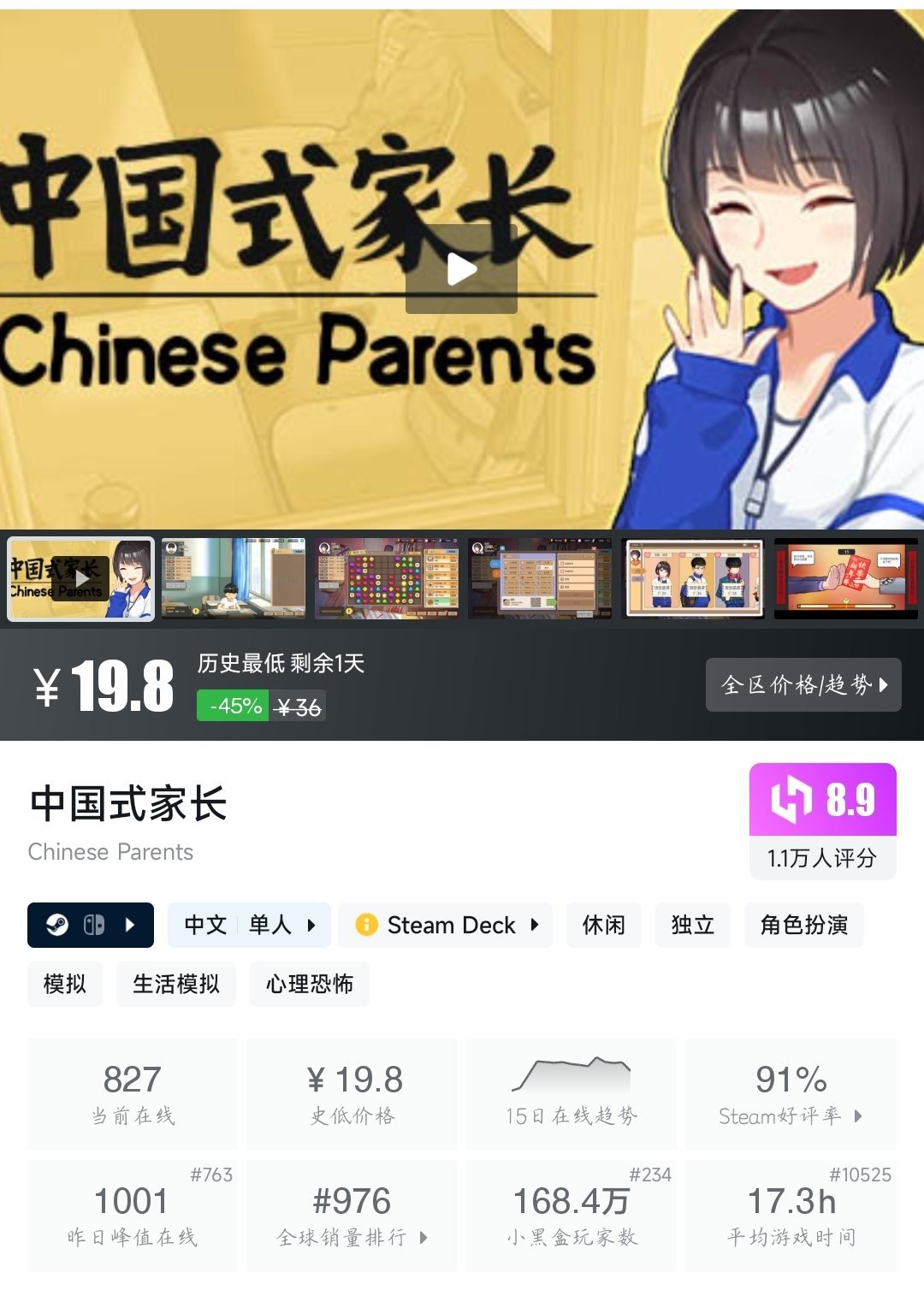
Task: Open the menu-screen gameplay screenshot thumbnail
Action: pos(540,578)
